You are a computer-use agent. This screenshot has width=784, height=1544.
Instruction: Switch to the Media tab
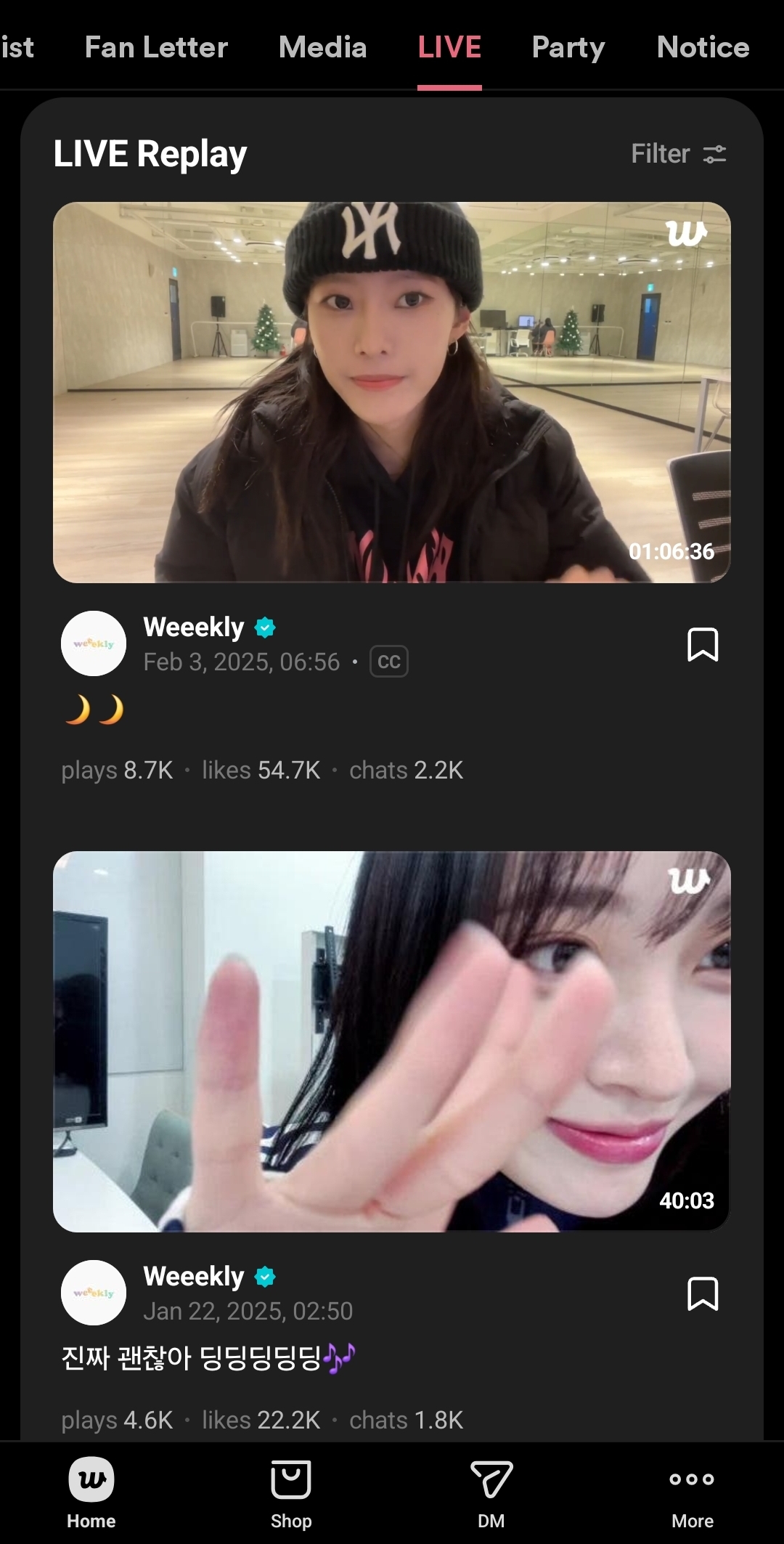(x=323, y=47)
